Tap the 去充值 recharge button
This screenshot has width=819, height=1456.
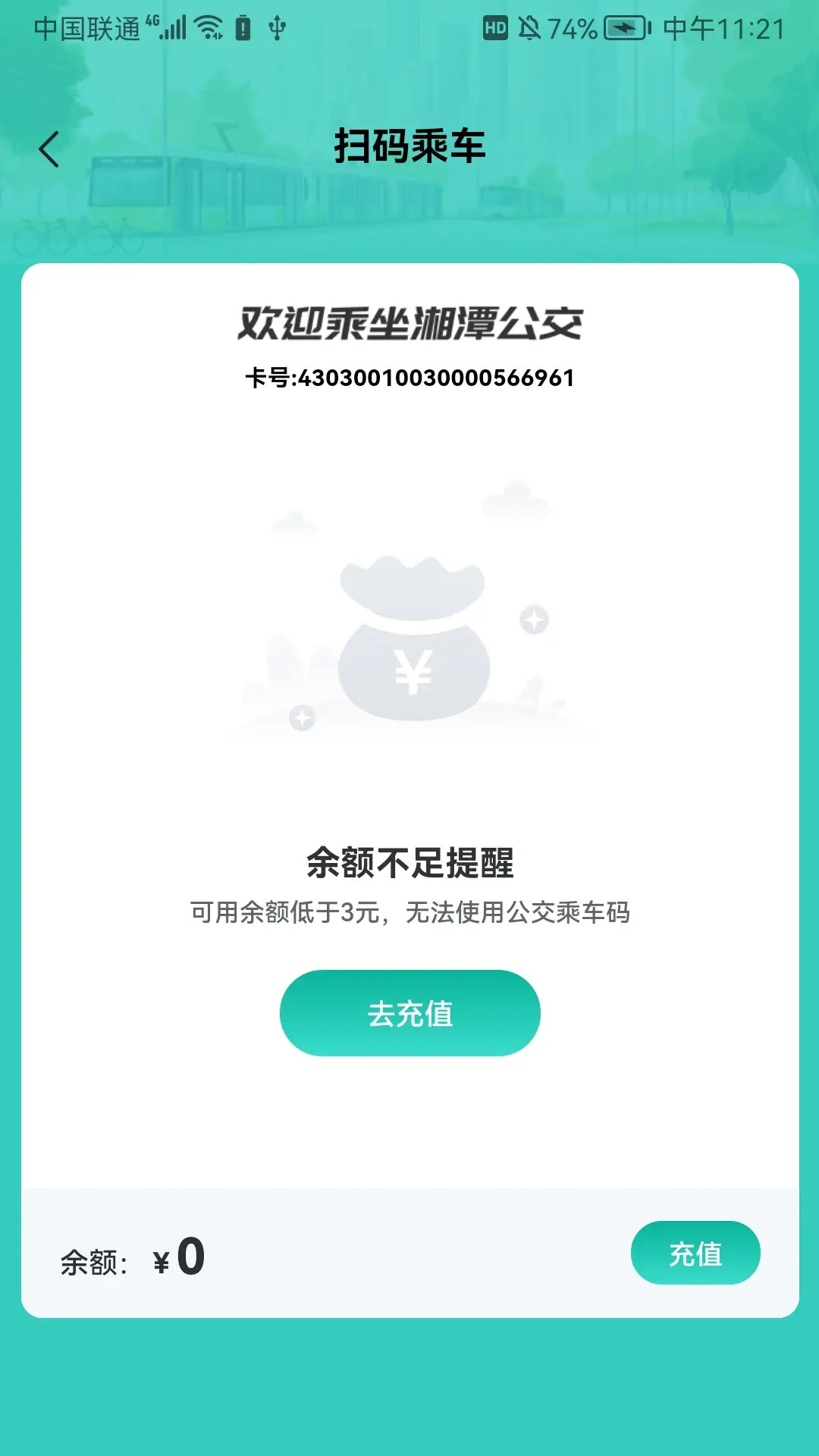[409, 1013]
